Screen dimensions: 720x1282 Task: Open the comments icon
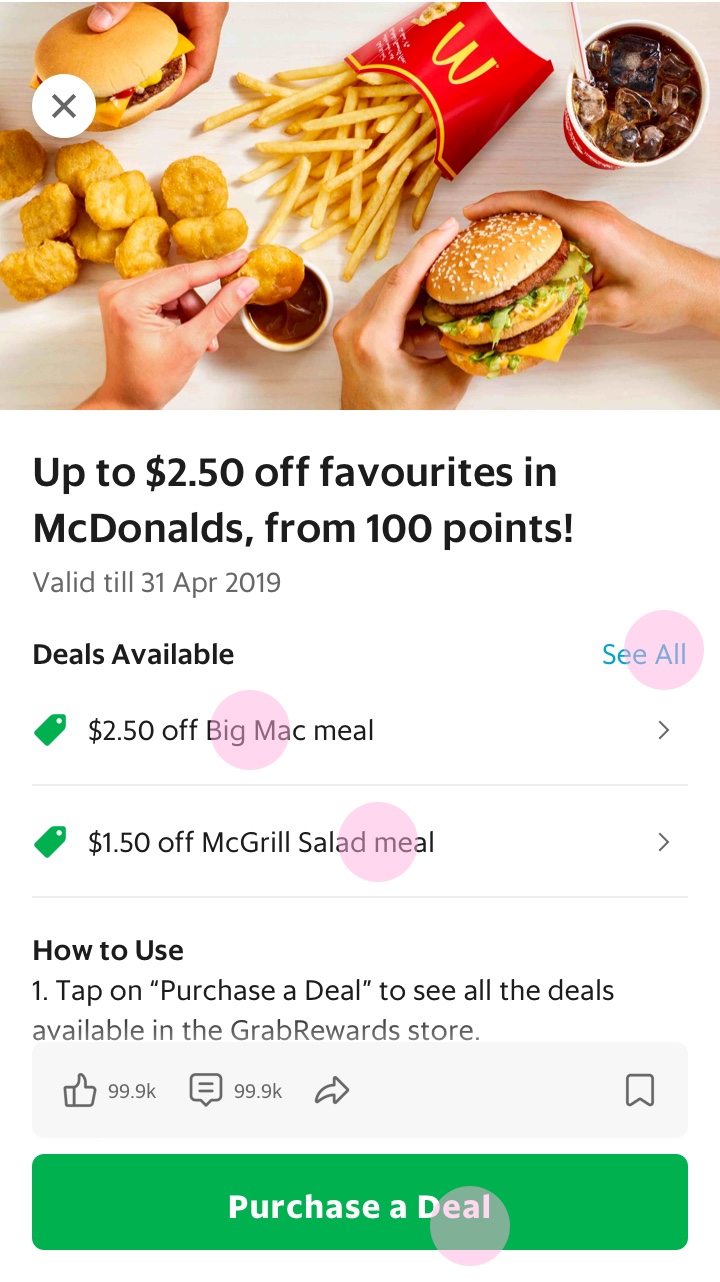pyautogui.click(x=205, y=1090)
